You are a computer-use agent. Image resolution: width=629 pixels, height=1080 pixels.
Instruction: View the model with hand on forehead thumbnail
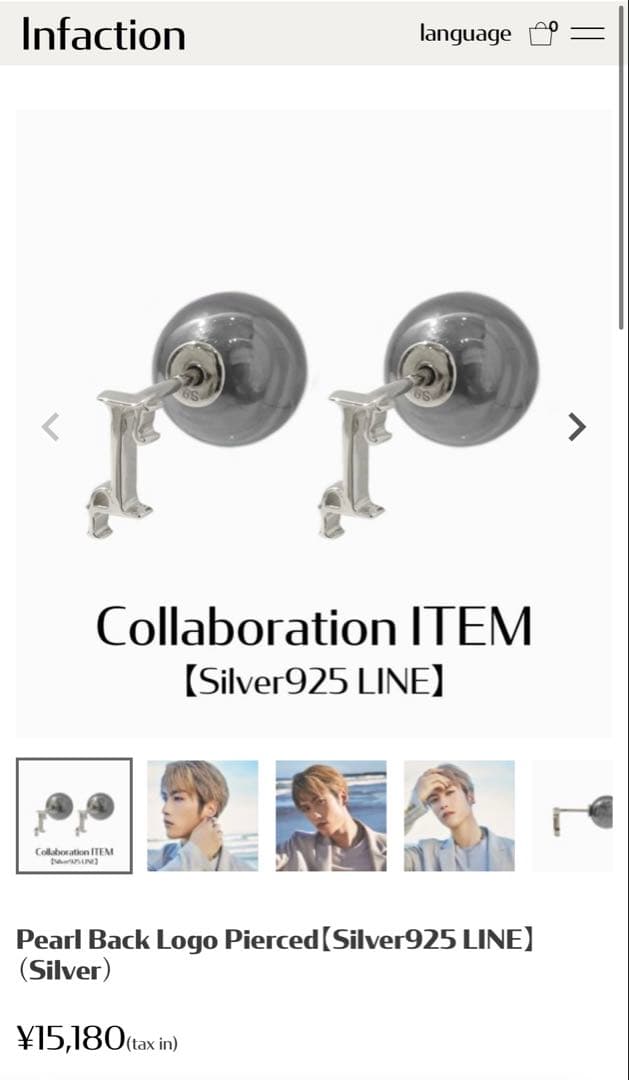(459, 816)
